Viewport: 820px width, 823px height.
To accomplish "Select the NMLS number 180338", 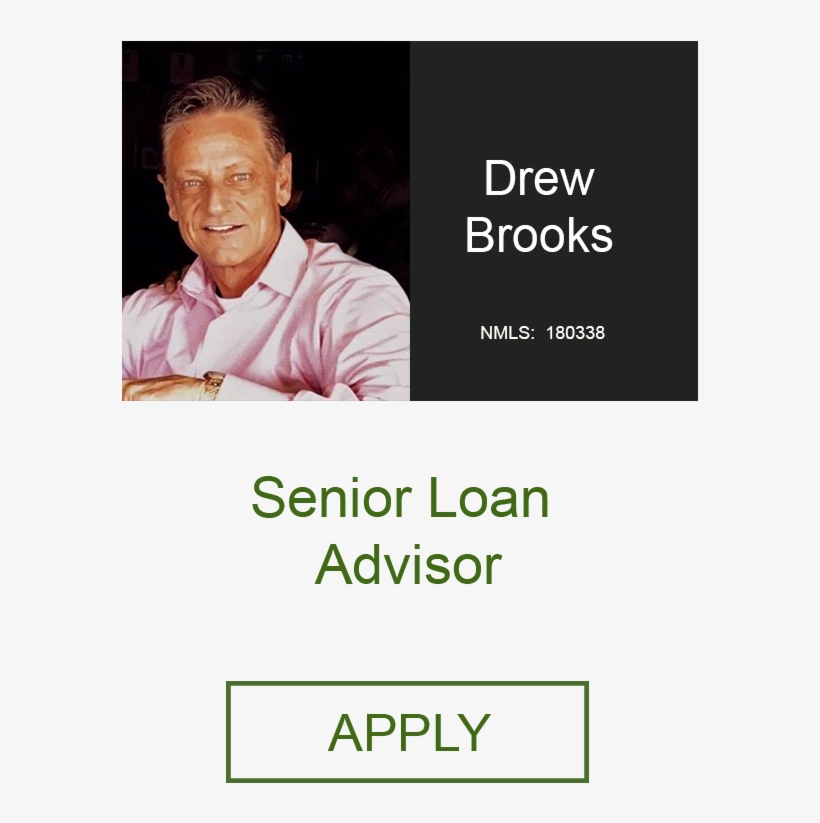I will tap(575, 333).
